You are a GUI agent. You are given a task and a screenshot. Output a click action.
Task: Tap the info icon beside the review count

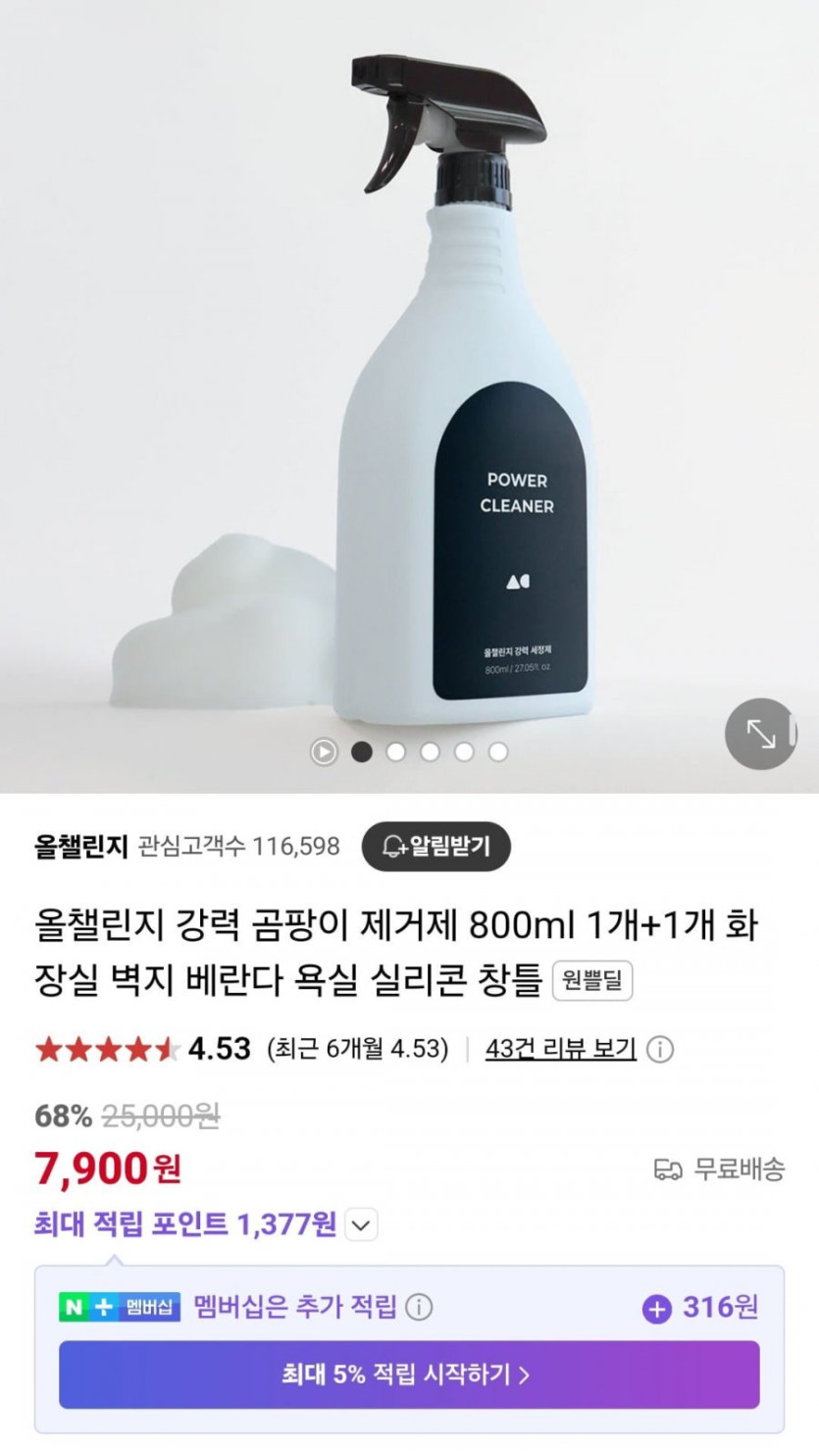click(x=661, y=1050)
